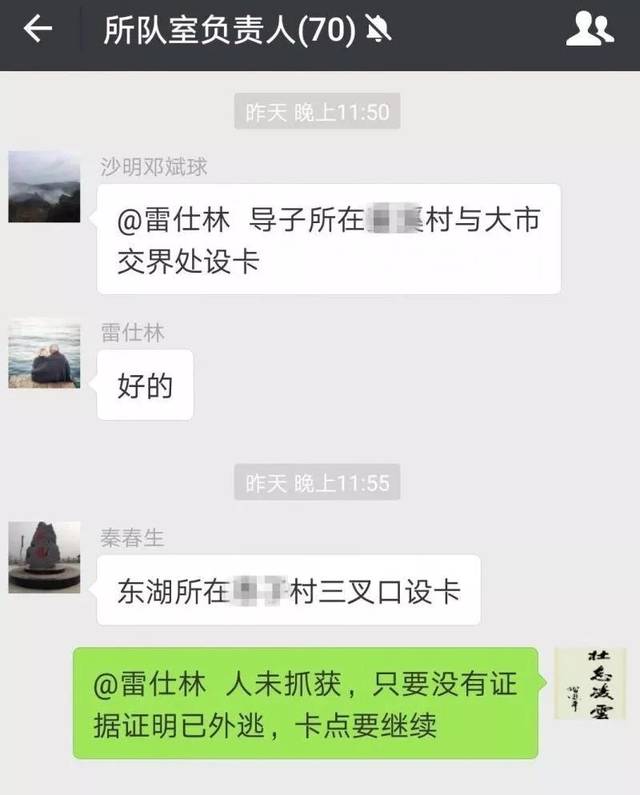640x795 pixels.
Task: Go back from the group chat
Action: tap(38, 31)
